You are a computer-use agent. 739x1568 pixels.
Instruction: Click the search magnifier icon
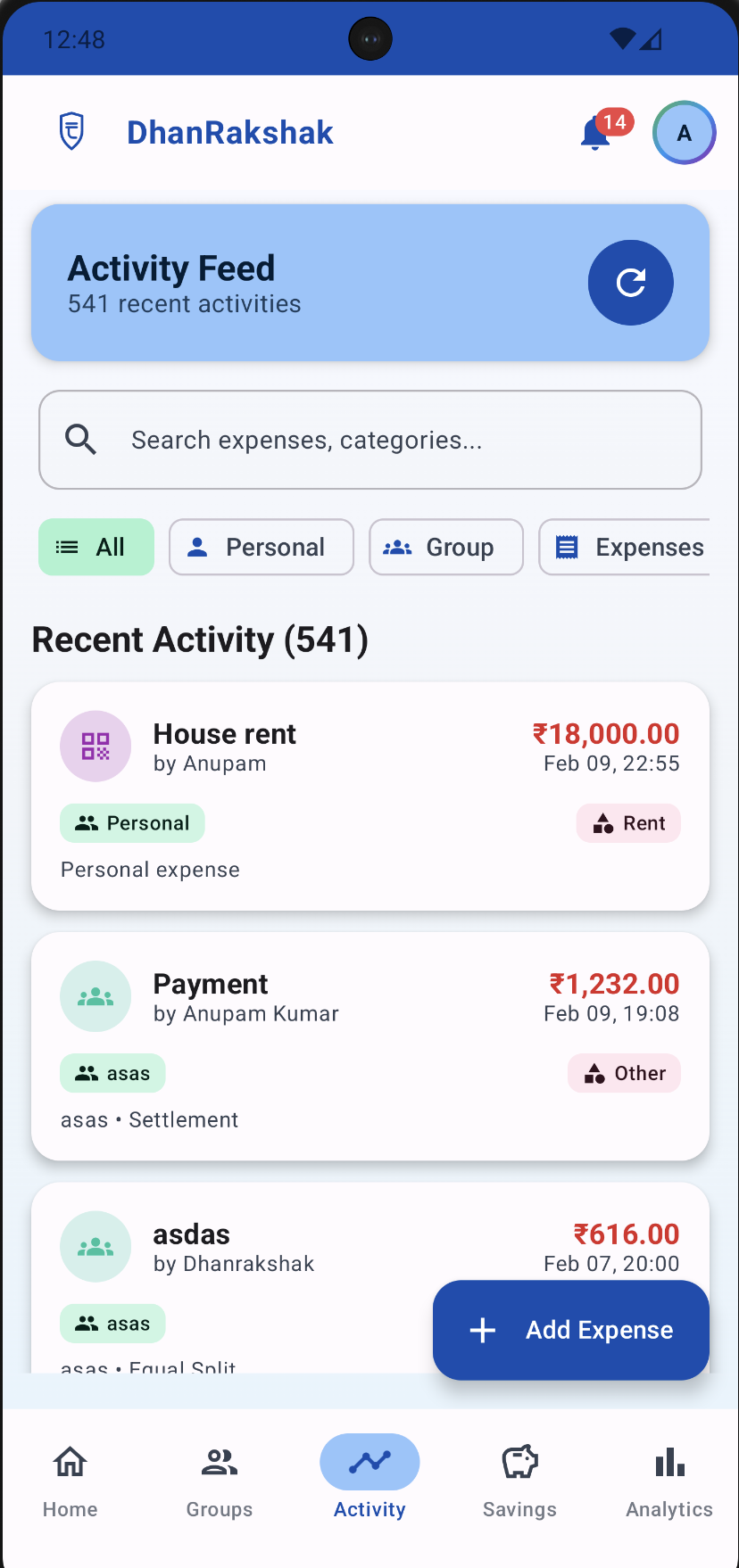click(80, 439)
